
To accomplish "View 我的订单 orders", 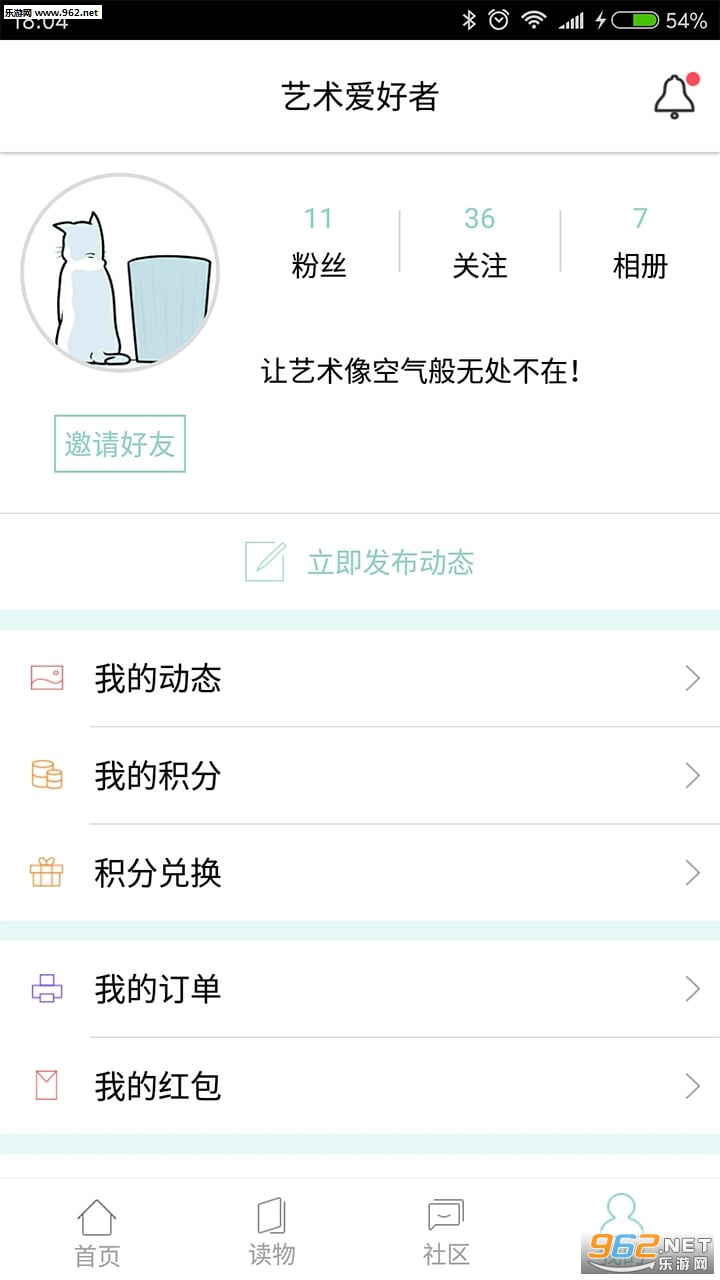I will pos(360,989).
